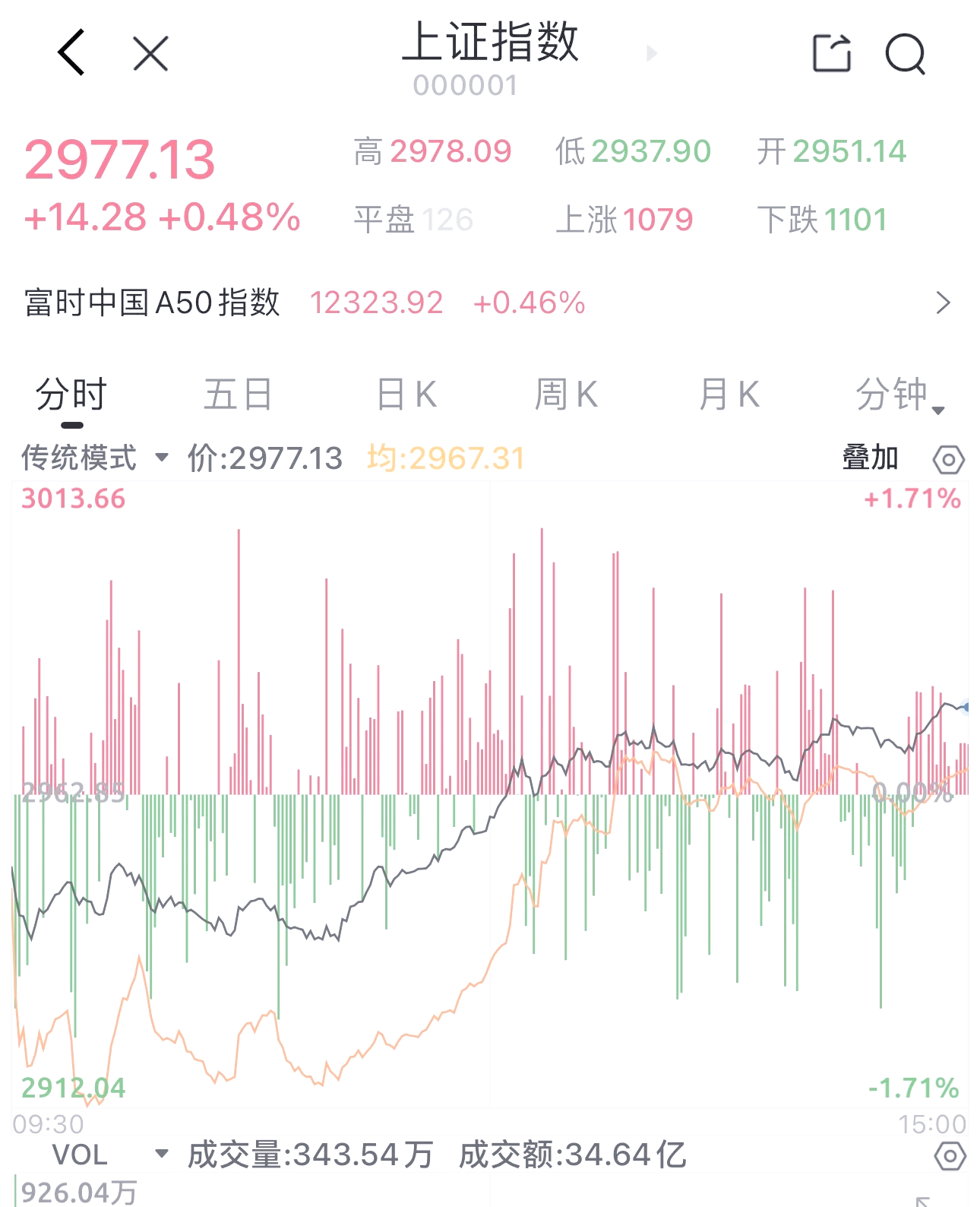The image size is (980, 1207).
Task: Tap the arrow next to 上证指数 title
Action: [x=651, y=55]
